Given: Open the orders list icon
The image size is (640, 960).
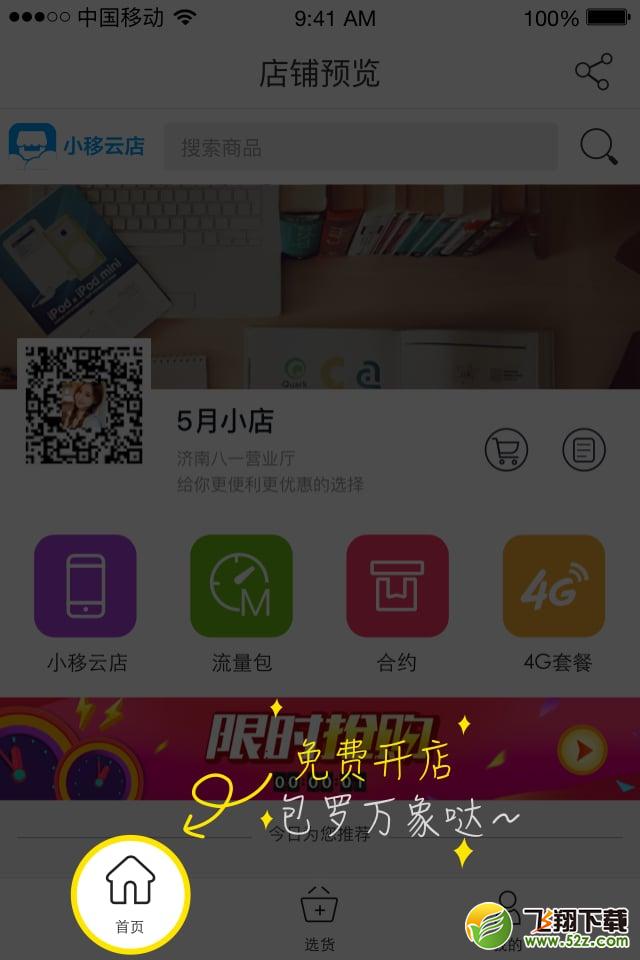Looking at the screenshot, I should coord(584,451).
